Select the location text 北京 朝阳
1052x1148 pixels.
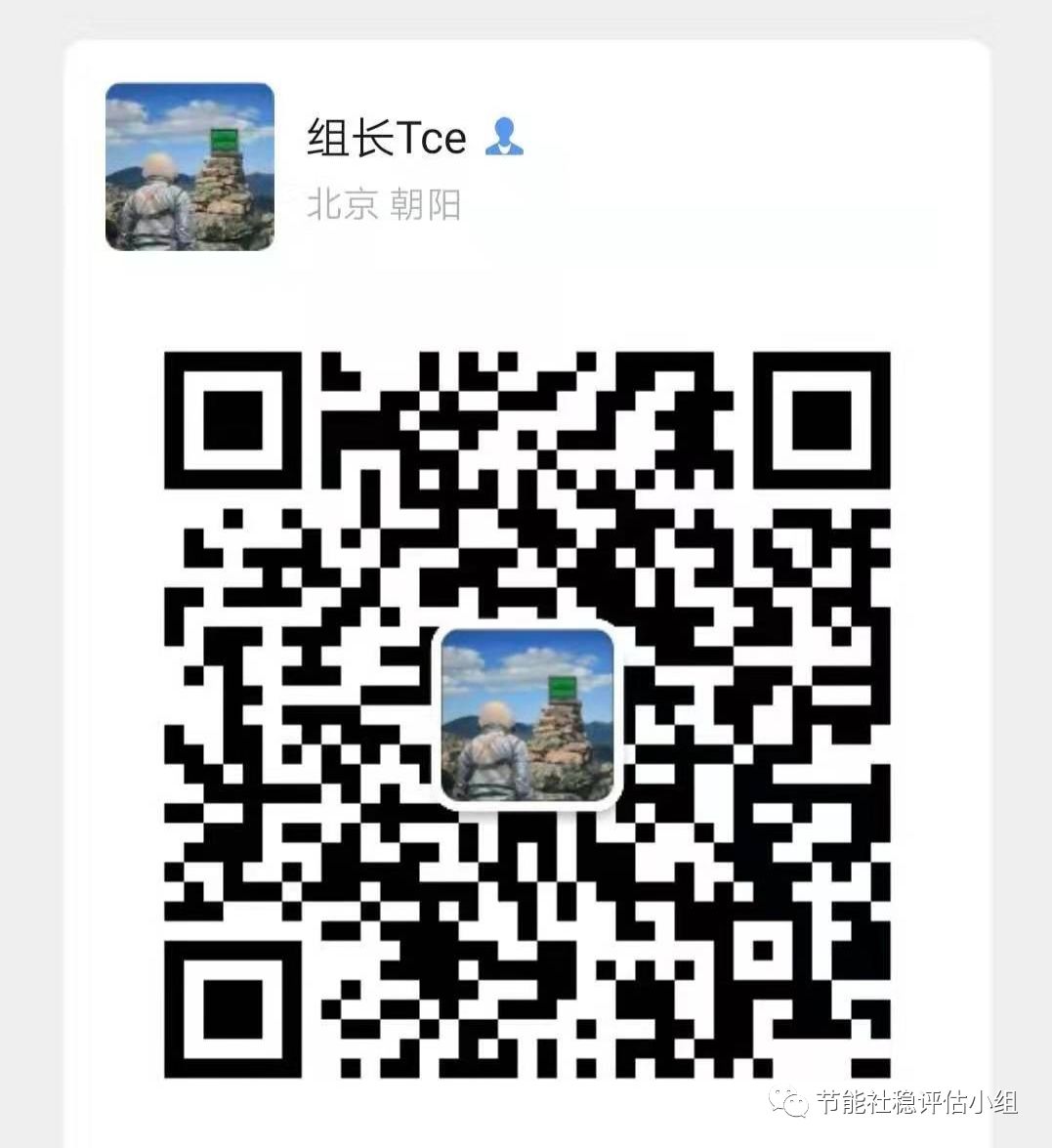pos(386,204)
